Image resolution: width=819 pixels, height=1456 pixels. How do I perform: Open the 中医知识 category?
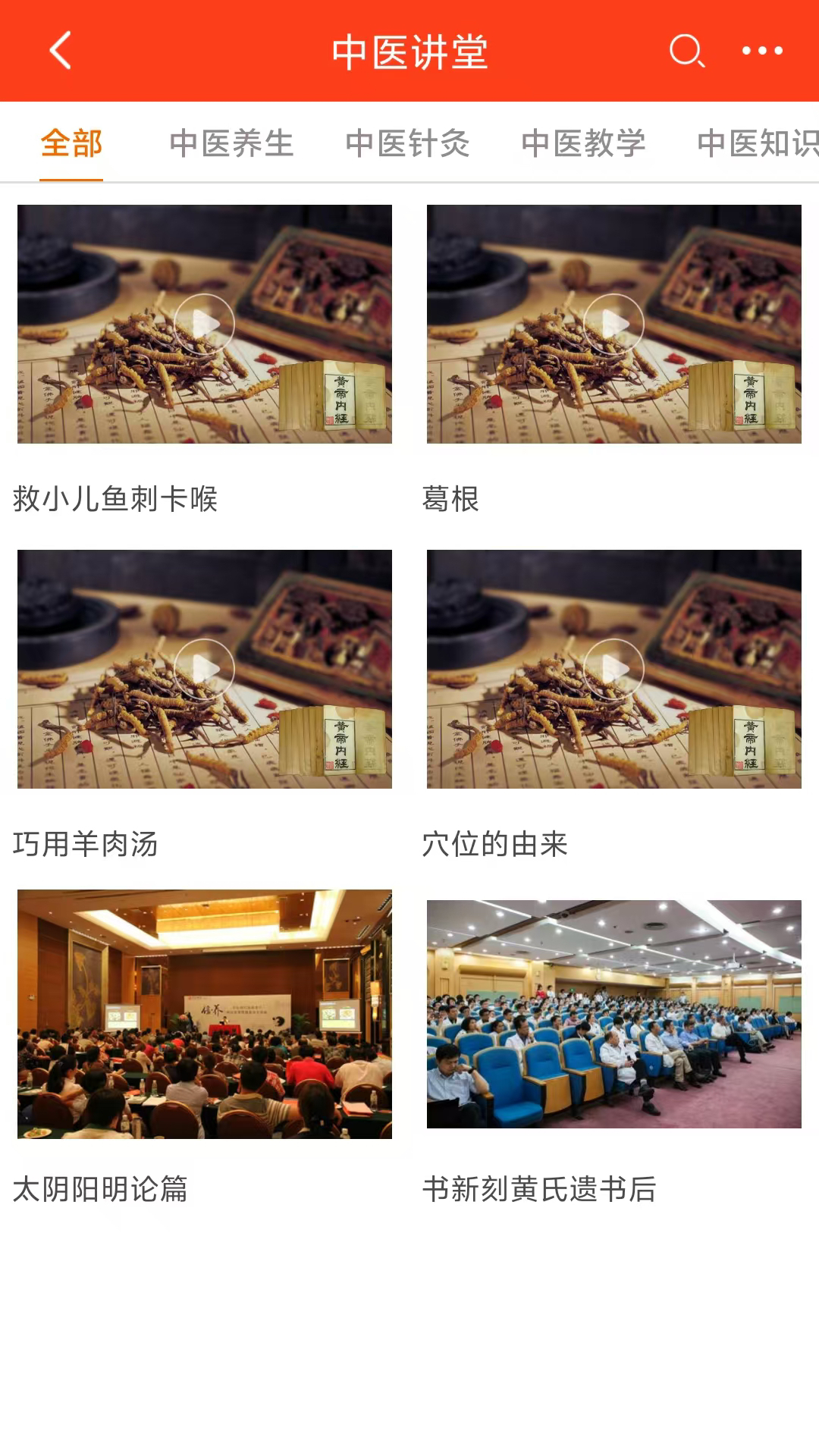(757, 142)
